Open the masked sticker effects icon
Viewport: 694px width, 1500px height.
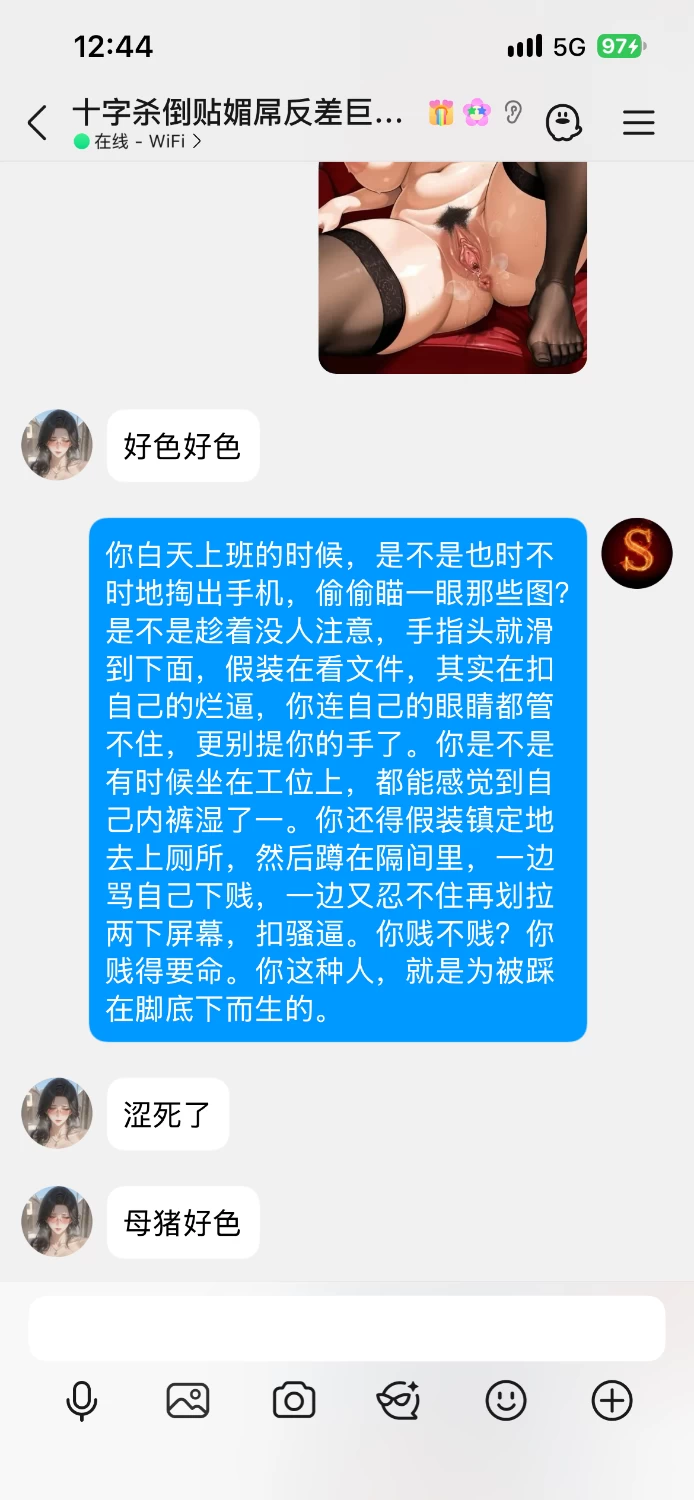(x=399, y=1400)
